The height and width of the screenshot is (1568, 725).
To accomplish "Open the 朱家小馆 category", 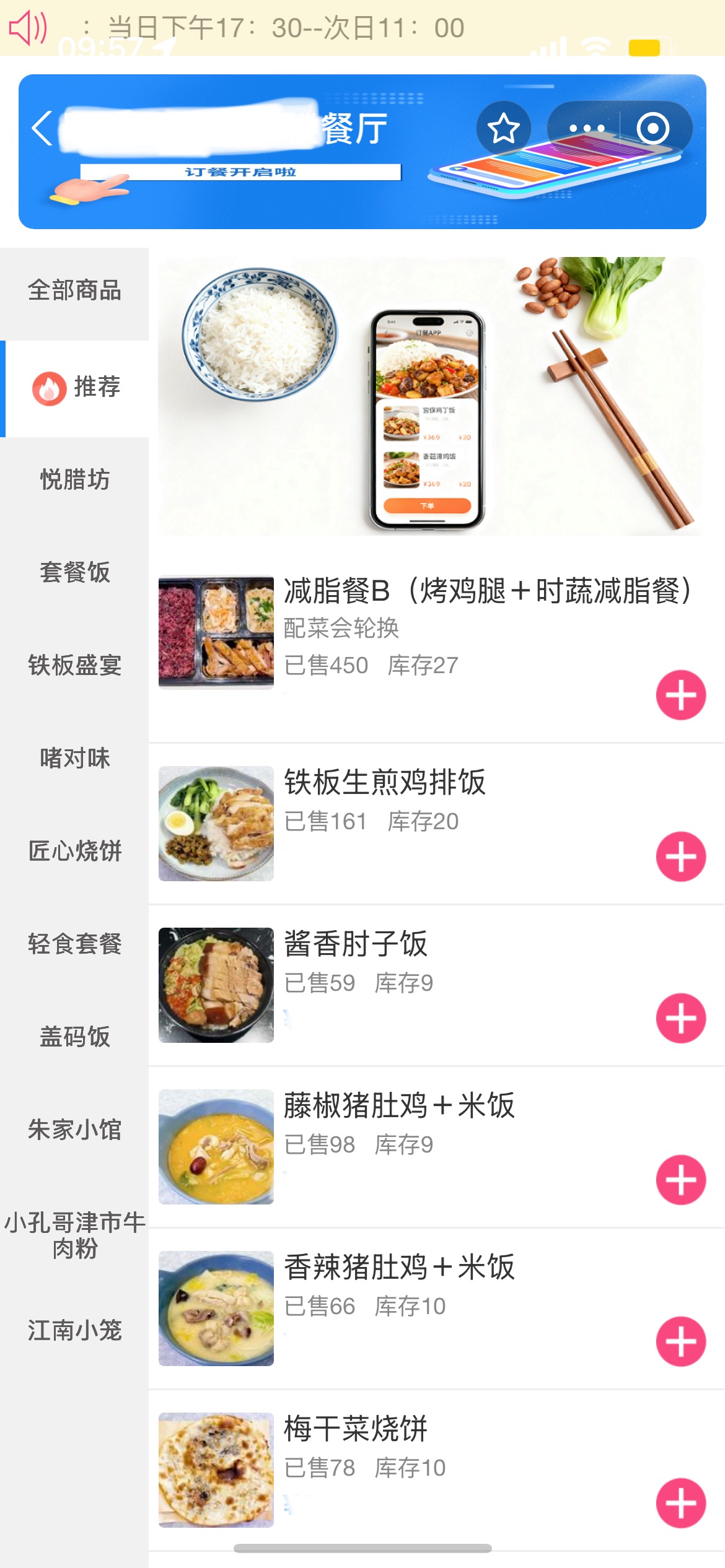I will (74, 1130).
